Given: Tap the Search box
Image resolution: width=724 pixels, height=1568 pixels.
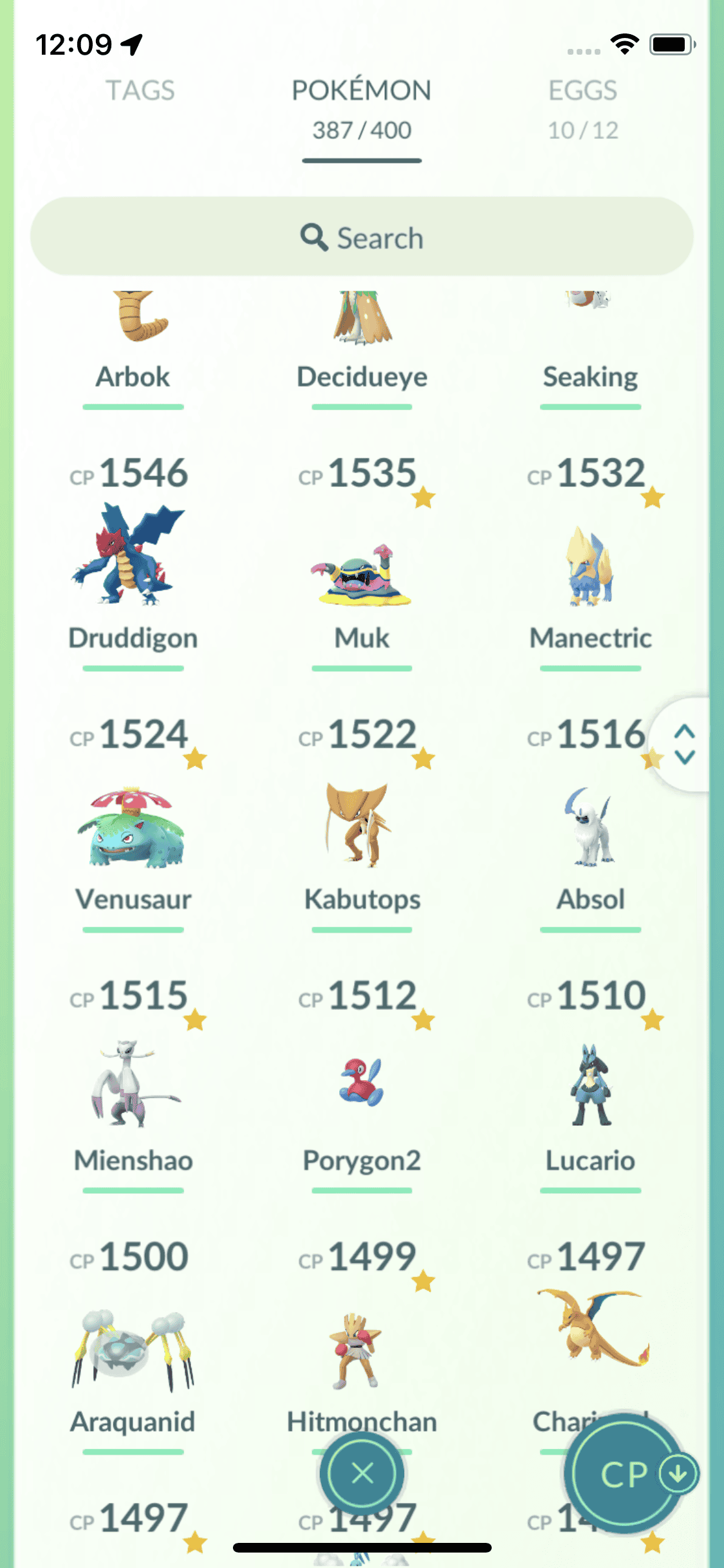Looking at the screenshot, I should [362, 238].
